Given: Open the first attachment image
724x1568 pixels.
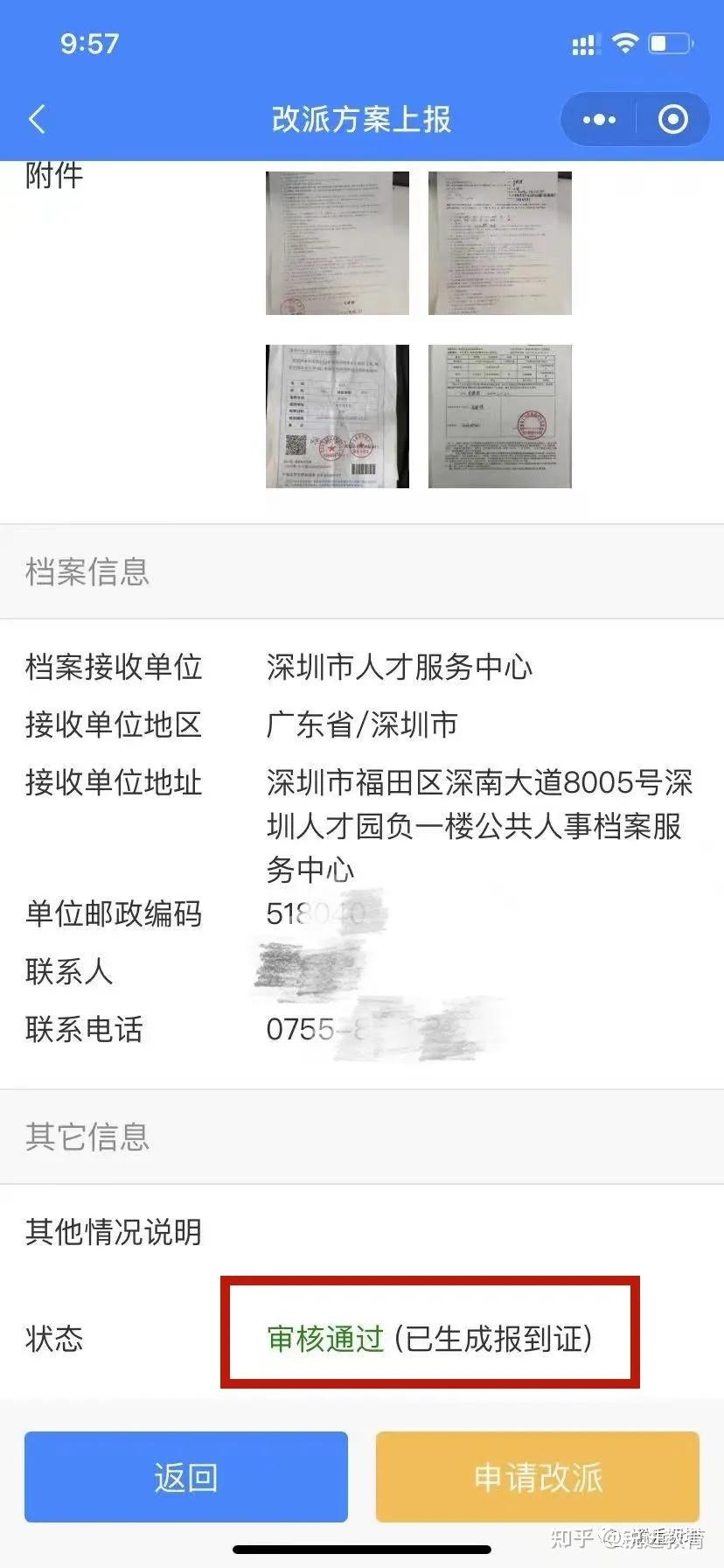Looking at the screenshot, I should 338,242.
